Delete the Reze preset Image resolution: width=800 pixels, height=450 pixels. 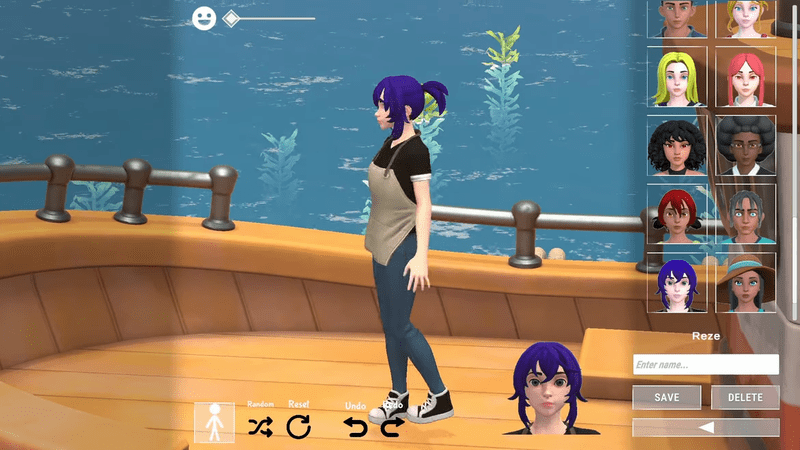click(745, 397)
